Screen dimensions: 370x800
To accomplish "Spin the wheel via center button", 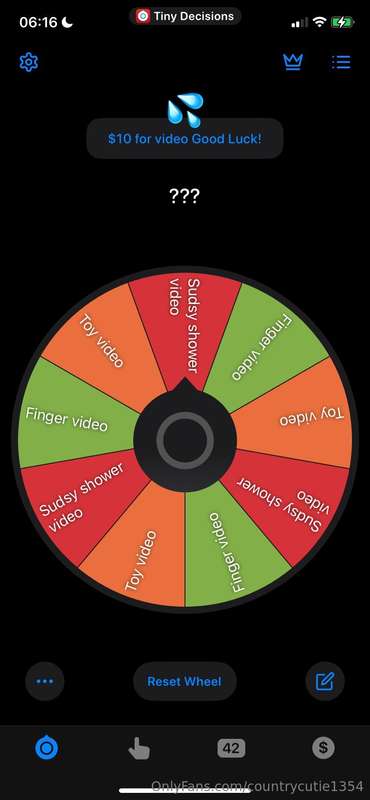I will (185, 440).
